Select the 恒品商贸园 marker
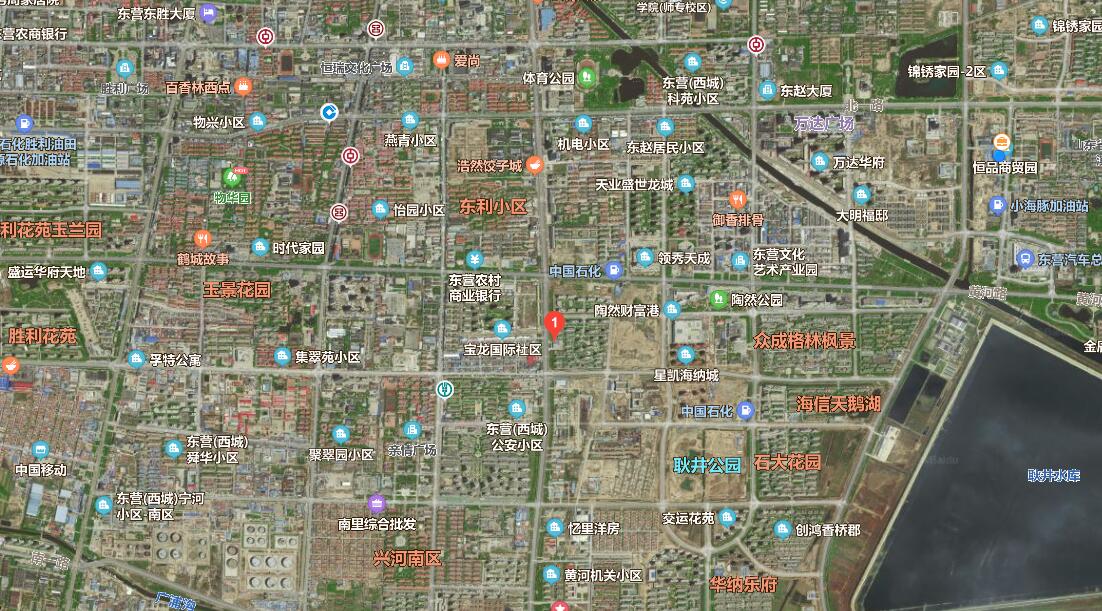Image resolution: width=1102 pixels, height=611 pixels. pos(1001,145)
